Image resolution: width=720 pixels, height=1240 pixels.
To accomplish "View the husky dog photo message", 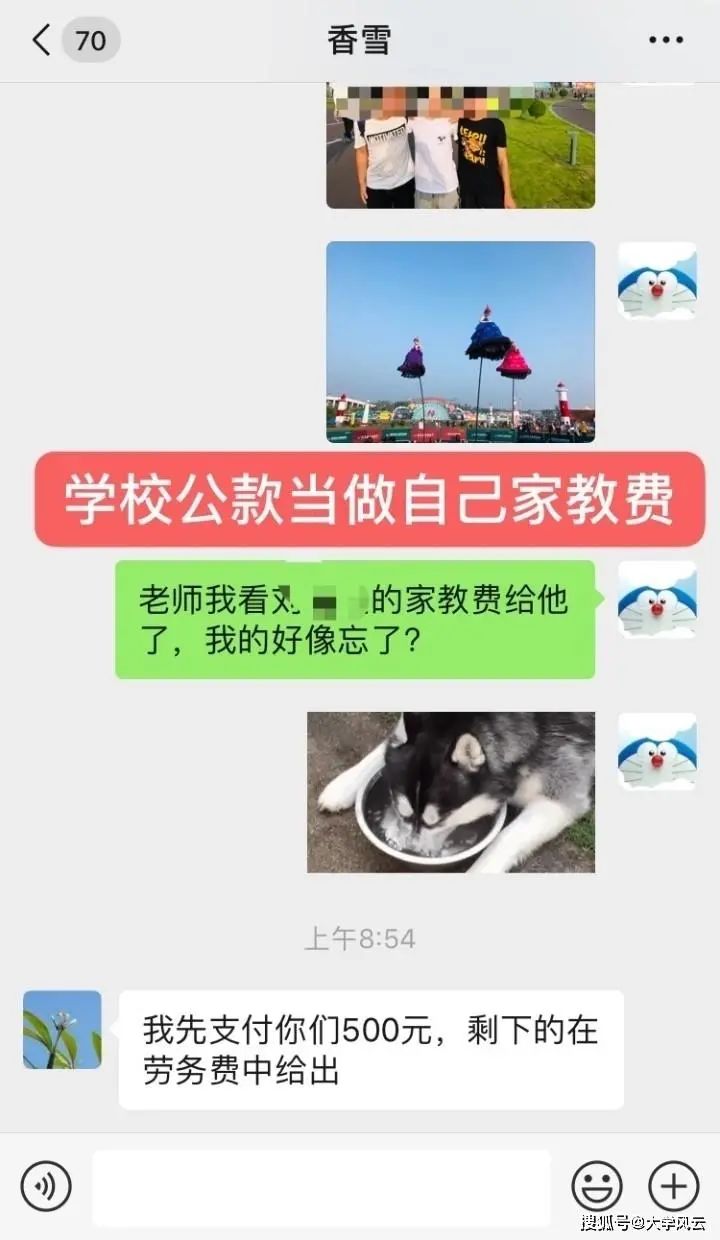I will click(451, 792).
